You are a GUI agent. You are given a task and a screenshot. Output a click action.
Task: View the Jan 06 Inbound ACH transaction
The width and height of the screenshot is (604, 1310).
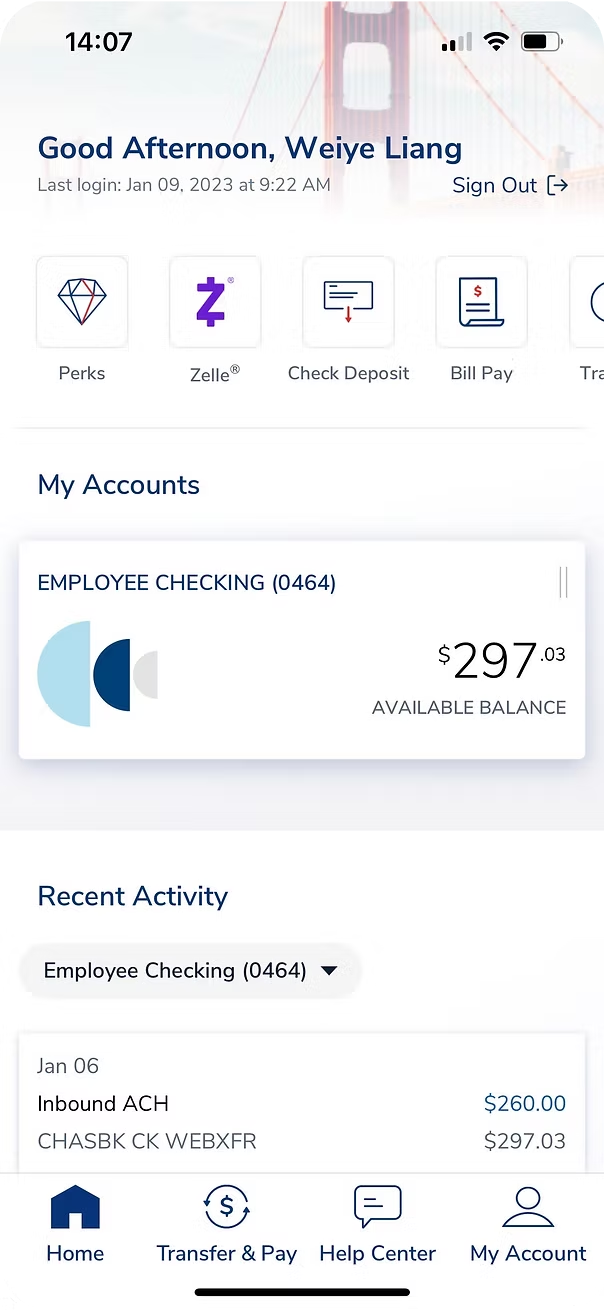pyautogui.click(x=301, y=1104)
